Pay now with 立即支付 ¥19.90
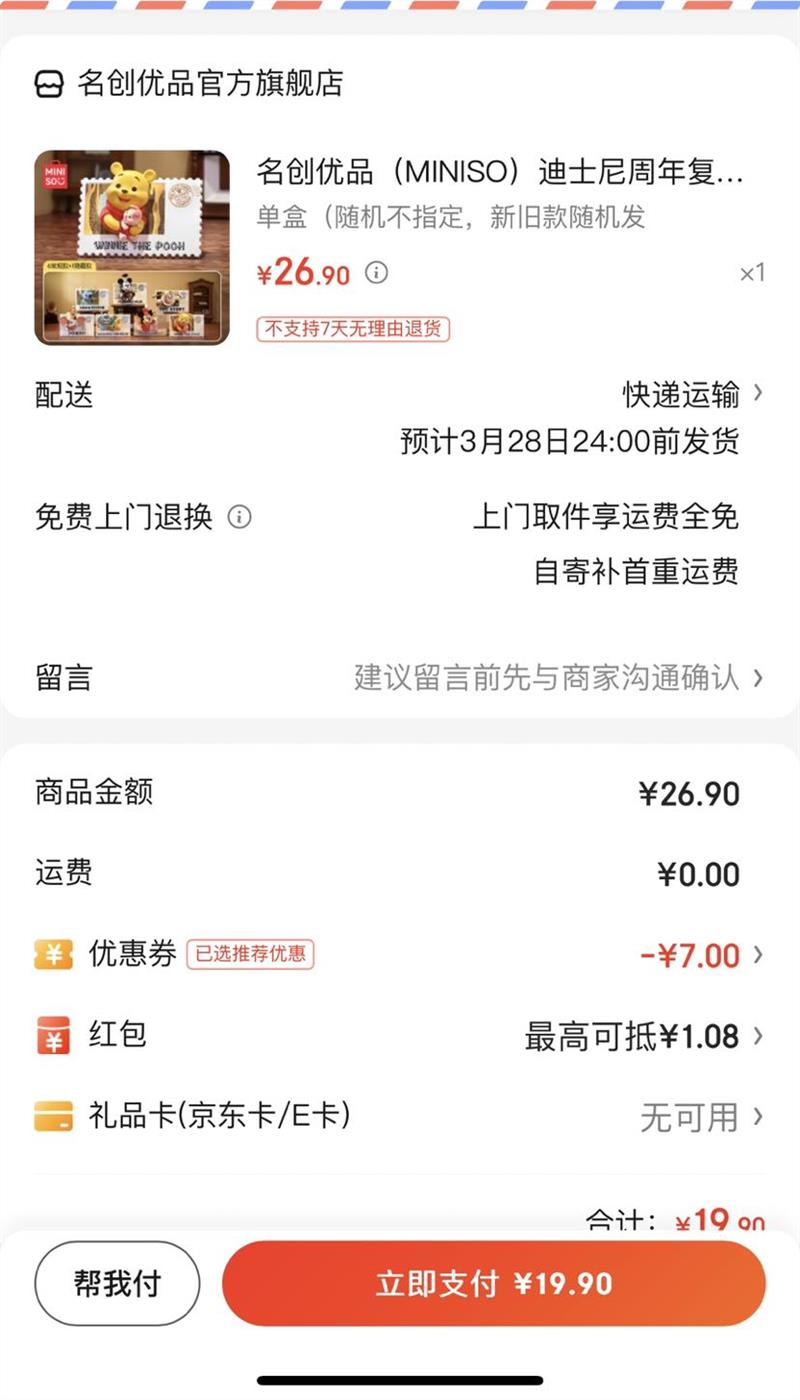 pyautogui.click(x=494, y=1284)
